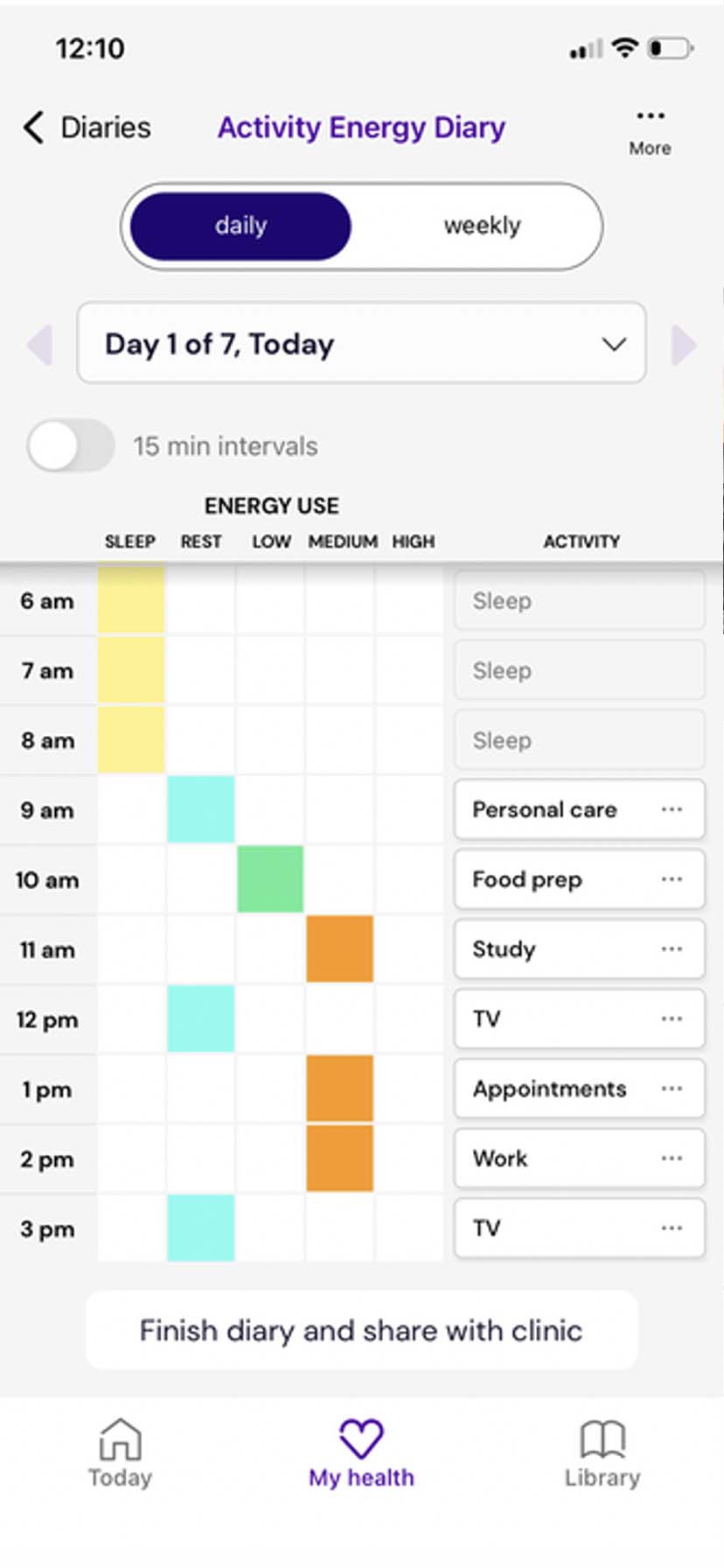The height and width of the screenshot is (1568, 724).
Task: Enable 15 min intervals
Action: click(70, 445)
